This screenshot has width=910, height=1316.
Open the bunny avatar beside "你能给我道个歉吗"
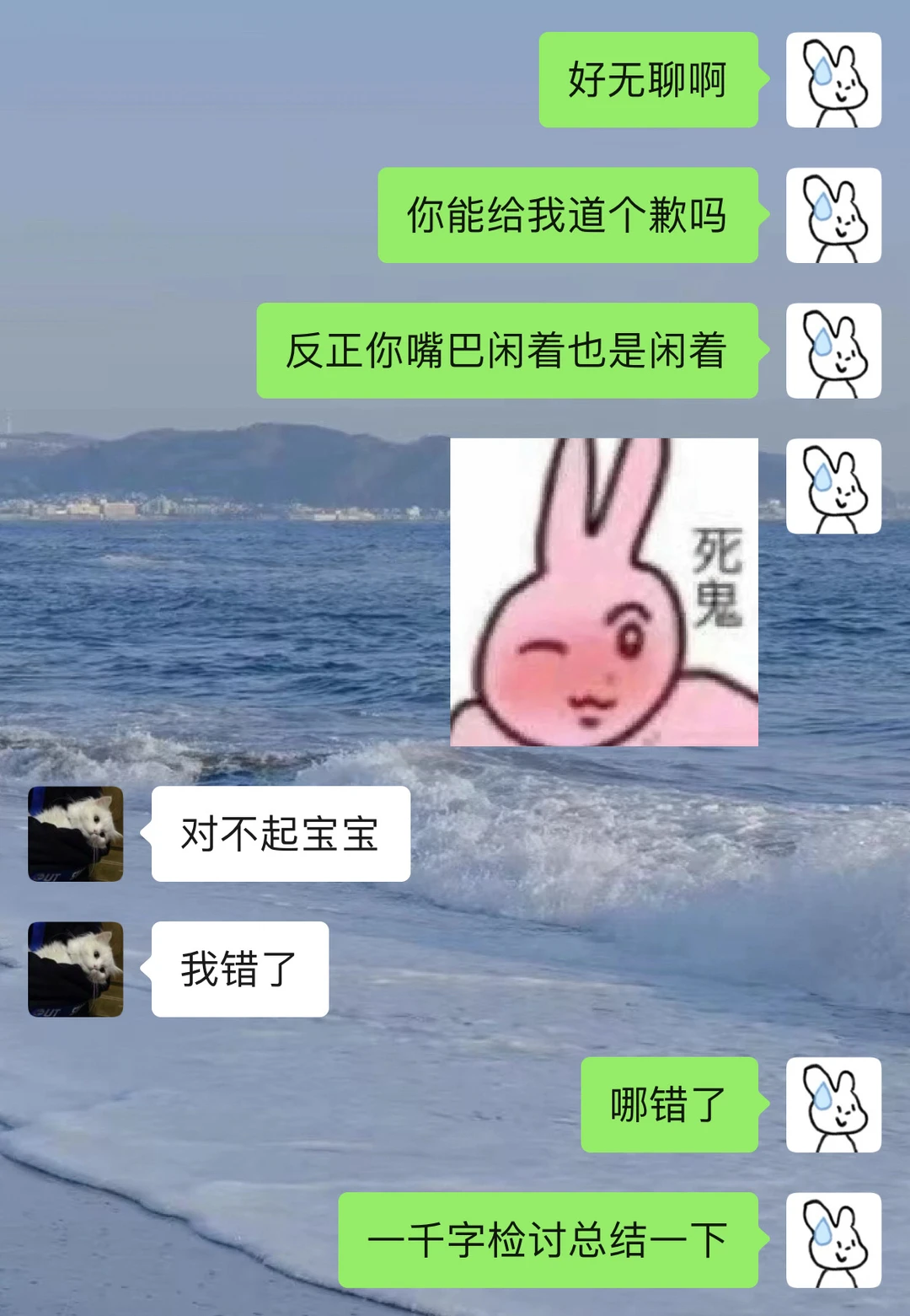click(833, 214)
